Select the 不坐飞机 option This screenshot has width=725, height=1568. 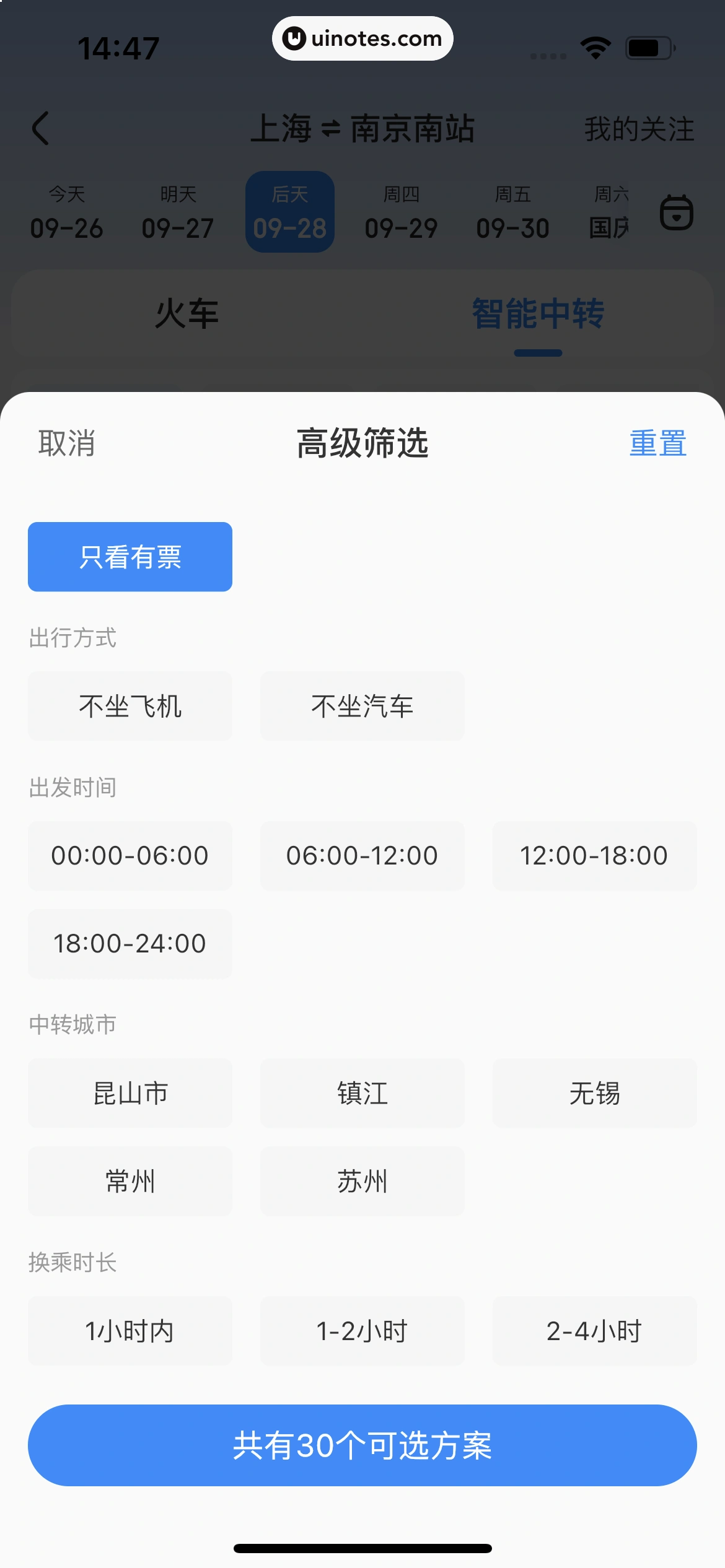pyautogui.click(x=130, y=706)
